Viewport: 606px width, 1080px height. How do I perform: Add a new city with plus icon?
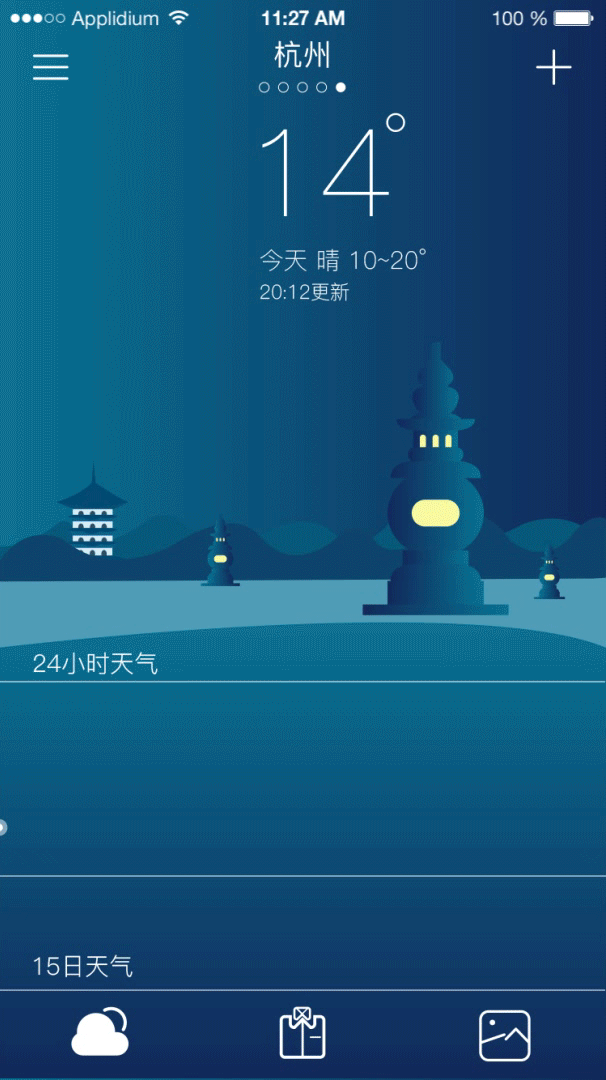553,67
